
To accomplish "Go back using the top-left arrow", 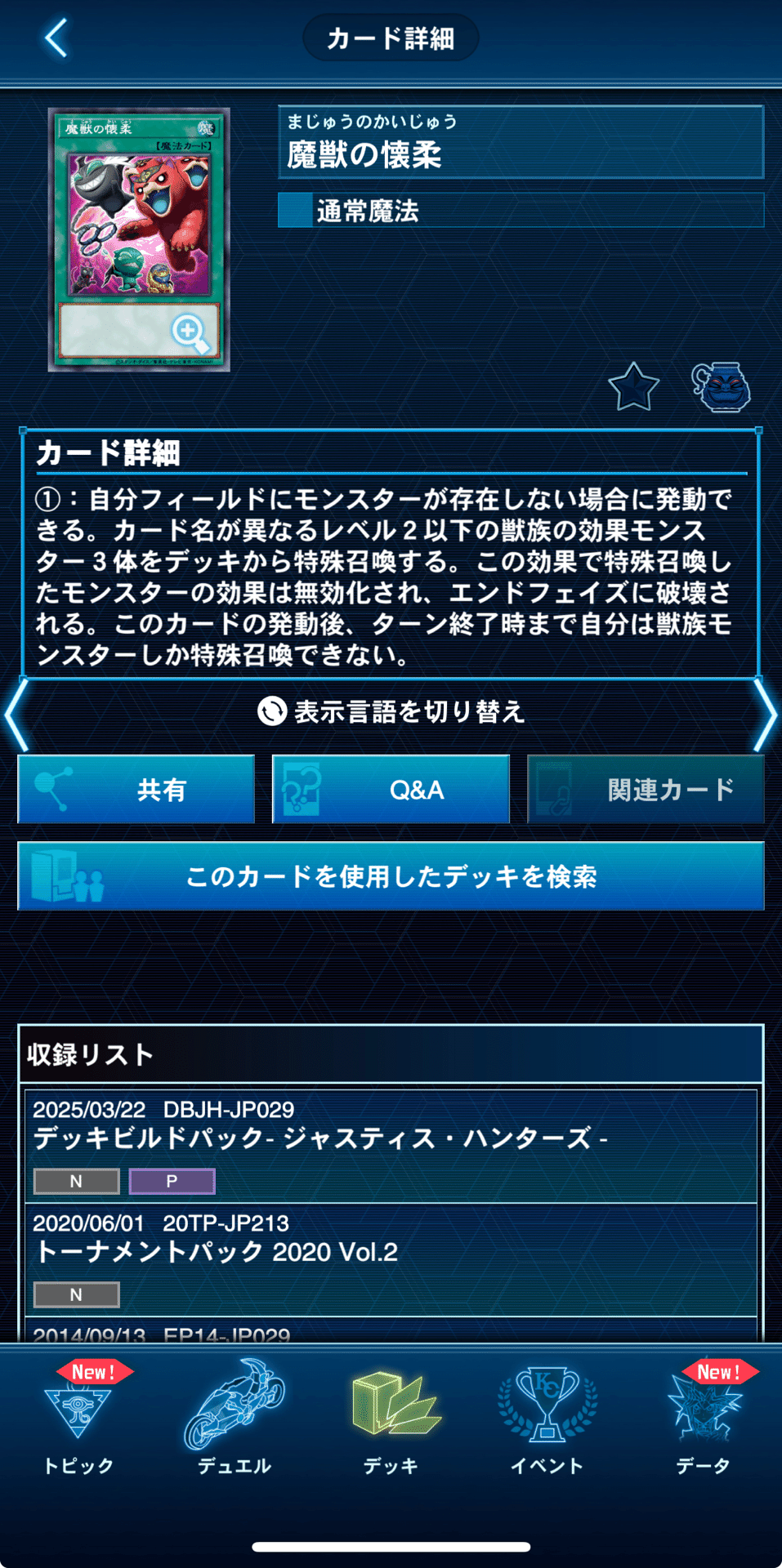I will [56, 38].
